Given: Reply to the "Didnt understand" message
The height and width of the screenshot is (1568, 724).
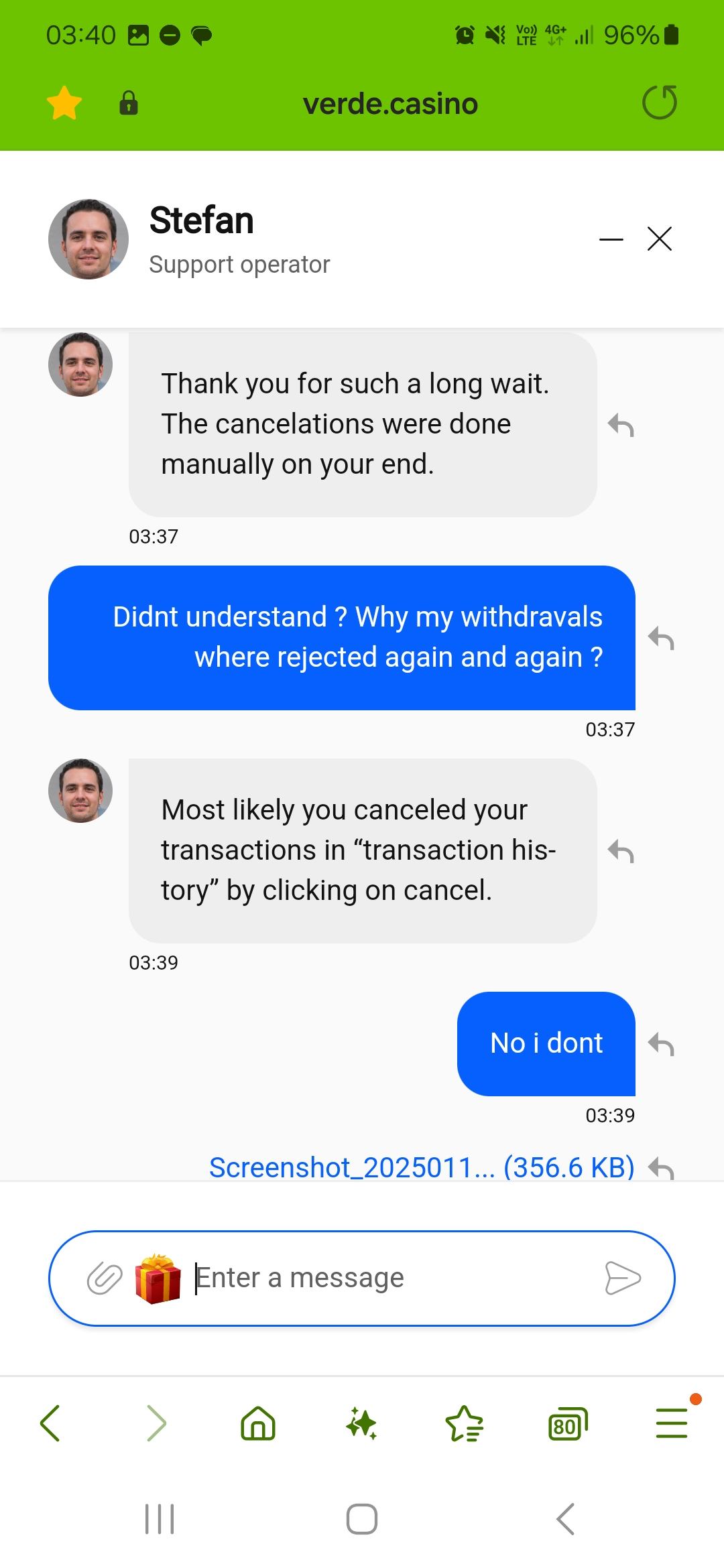Looking at the screenshot, I should coord(661,638).
